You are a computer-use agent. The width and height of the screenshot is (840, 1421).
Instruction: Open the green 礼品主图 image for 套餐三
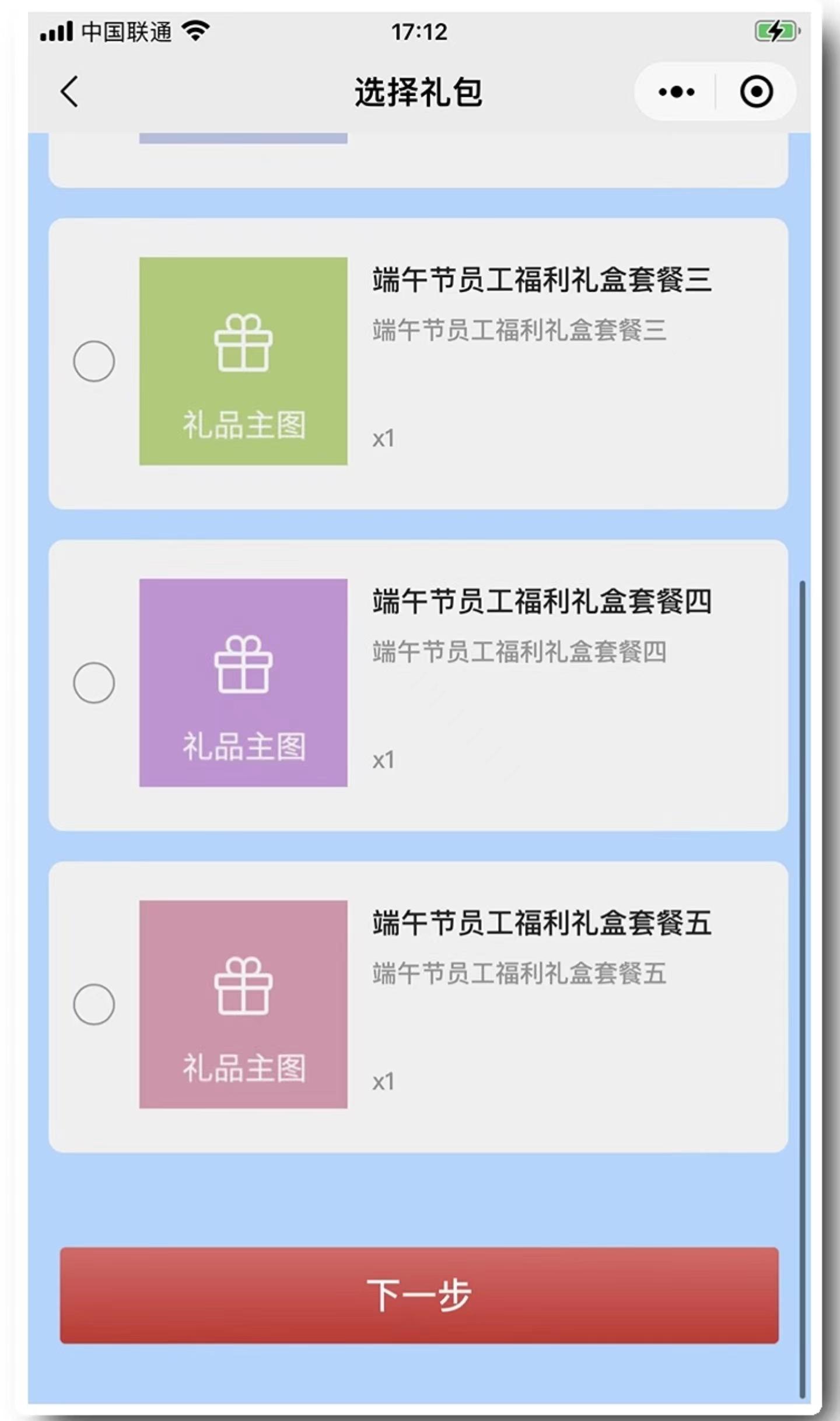(x=243, y=361)
